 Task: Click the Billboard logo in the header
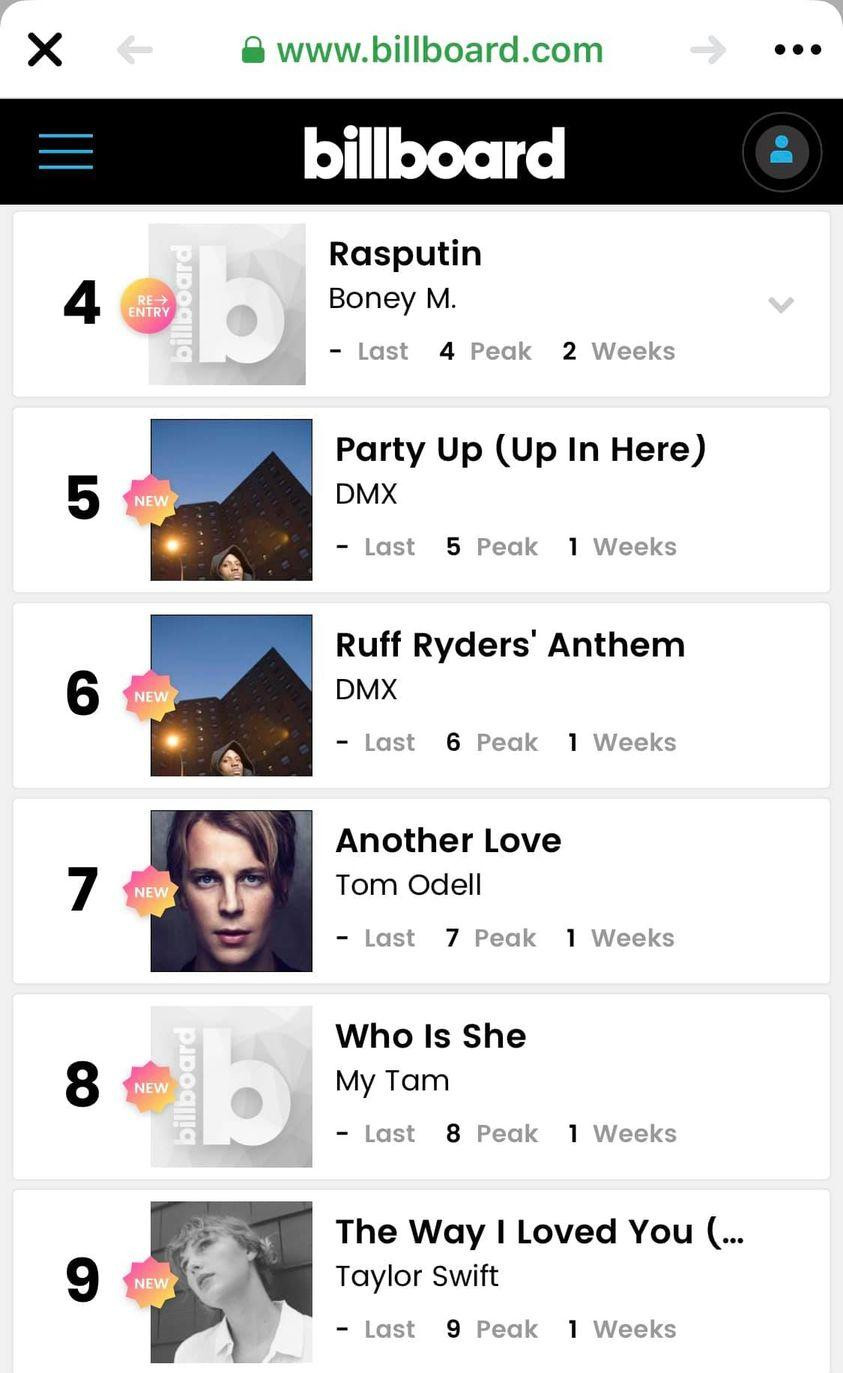coord(434,151)
